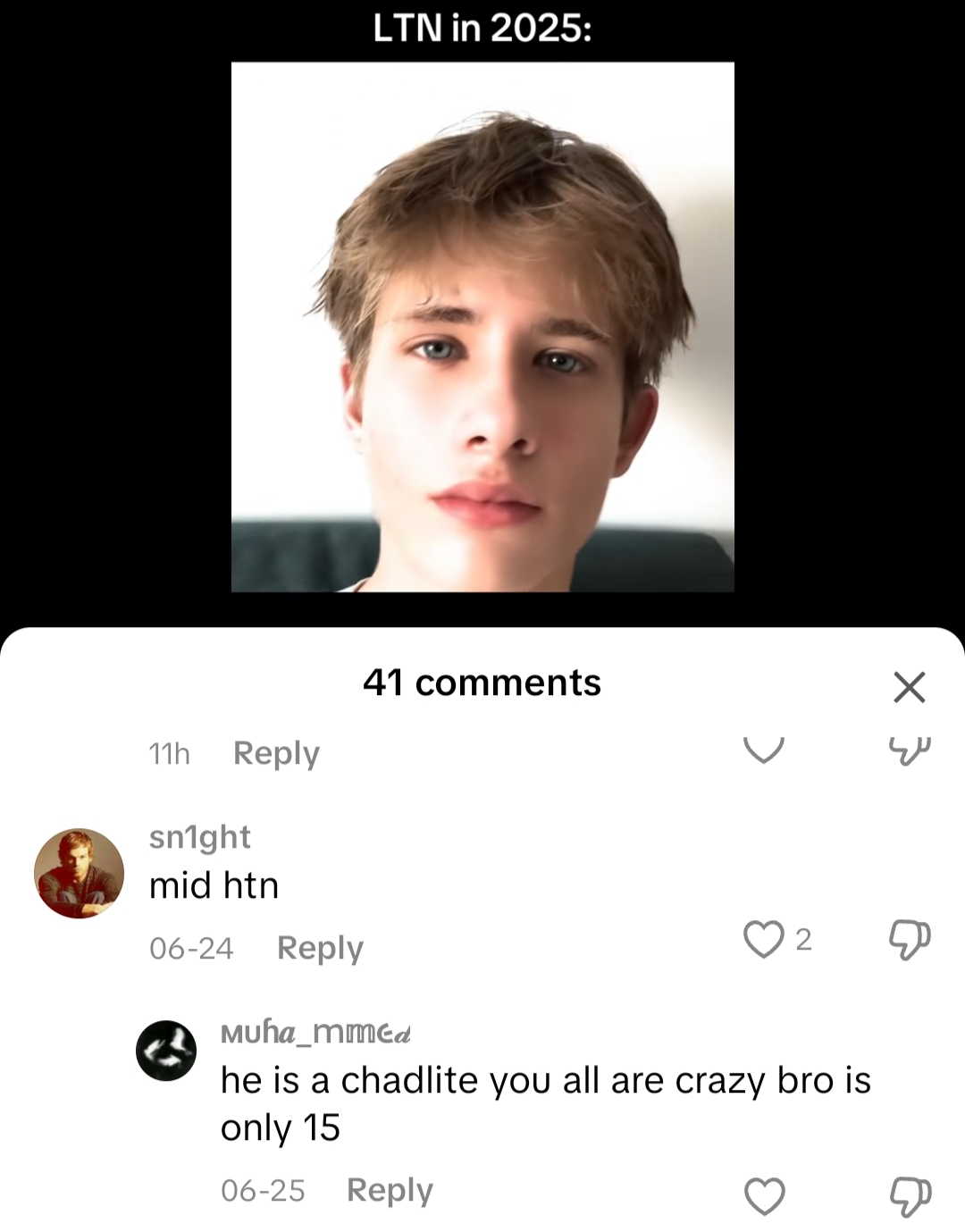The width and height of the screenshot is (965, 1232).
Task: Dislike Muha_mmed's chadlite comment
Action: [x=910, y=1195]
